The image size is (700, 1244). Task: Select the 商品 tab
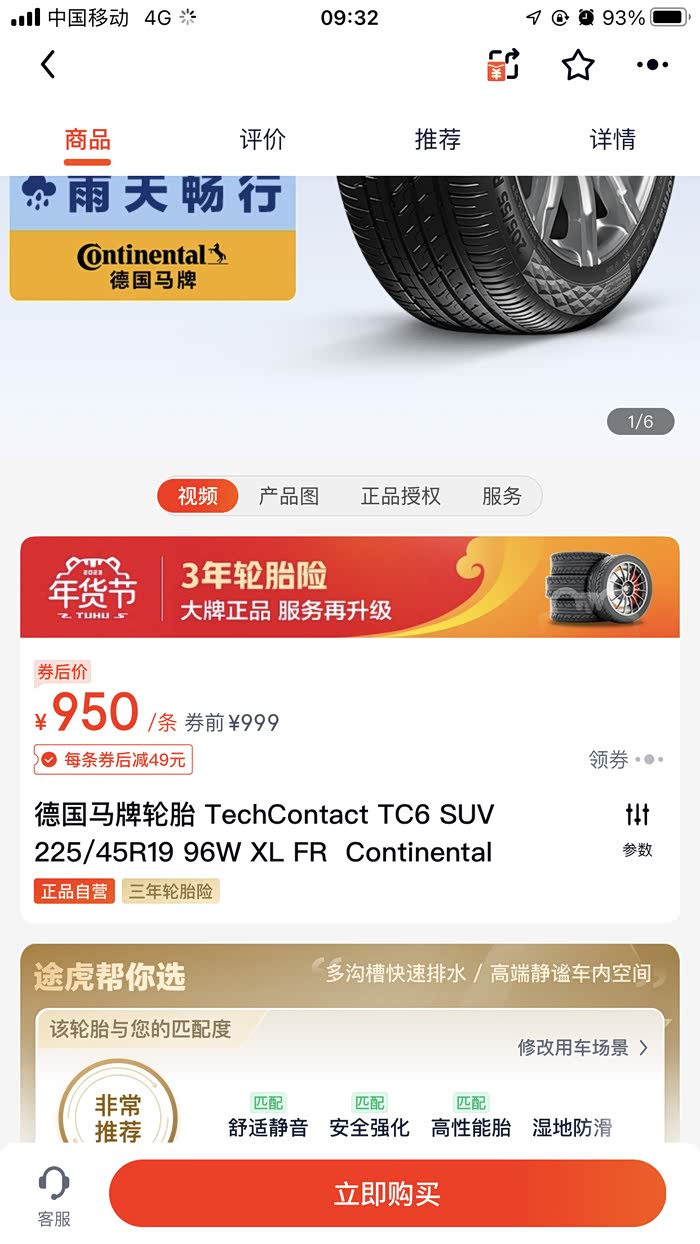[x=88, y=139]
